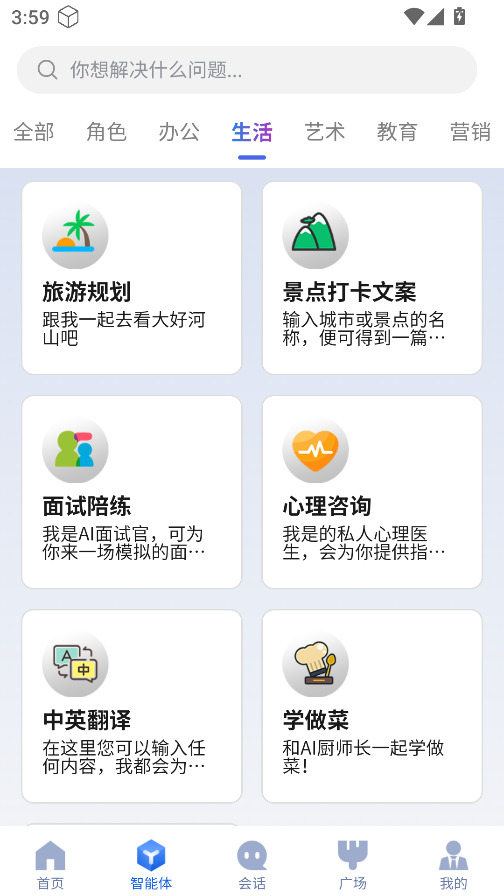Tap the search box 你想解决什么问题
The image size is (504, 896).
(x=247, y=70)
